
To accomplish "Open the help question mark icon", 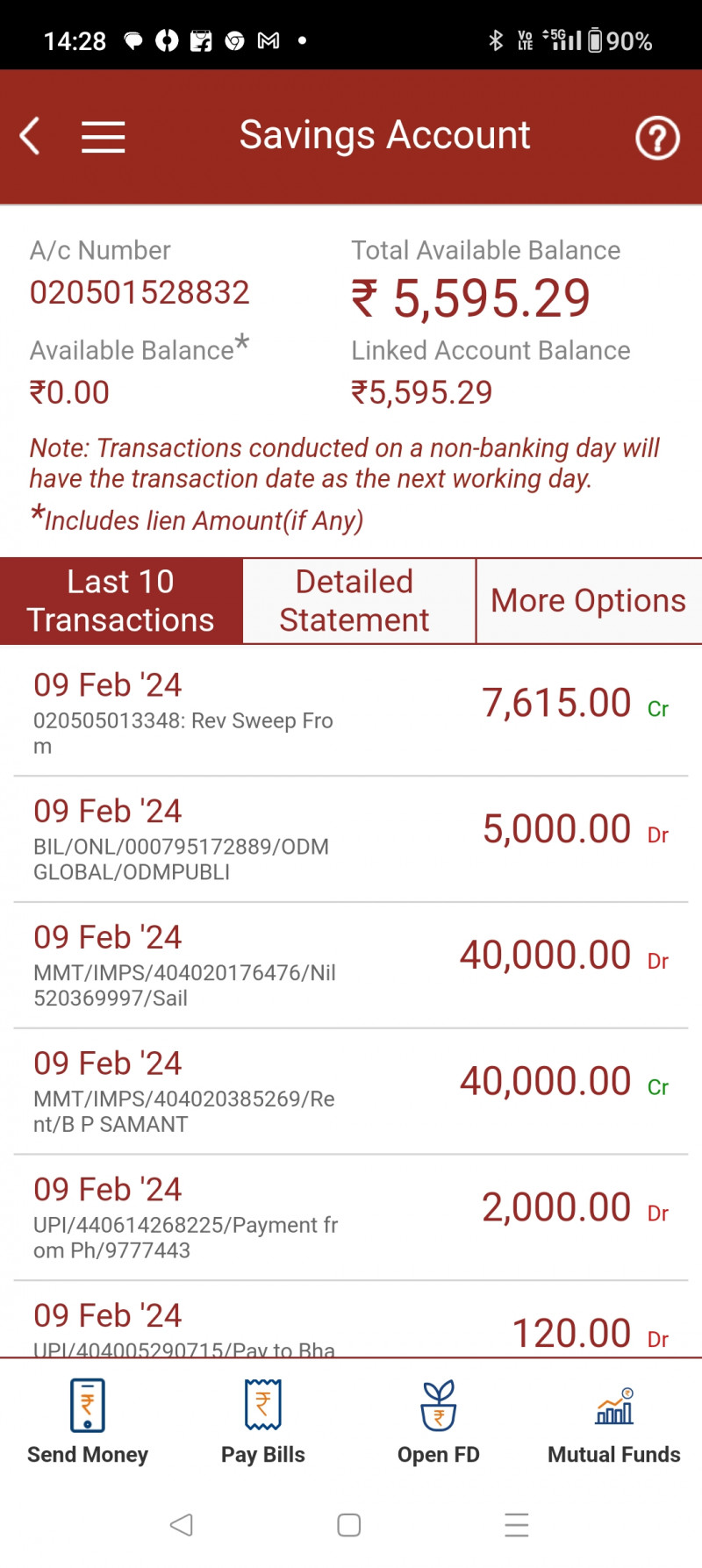I will click(x=657, y=138).
